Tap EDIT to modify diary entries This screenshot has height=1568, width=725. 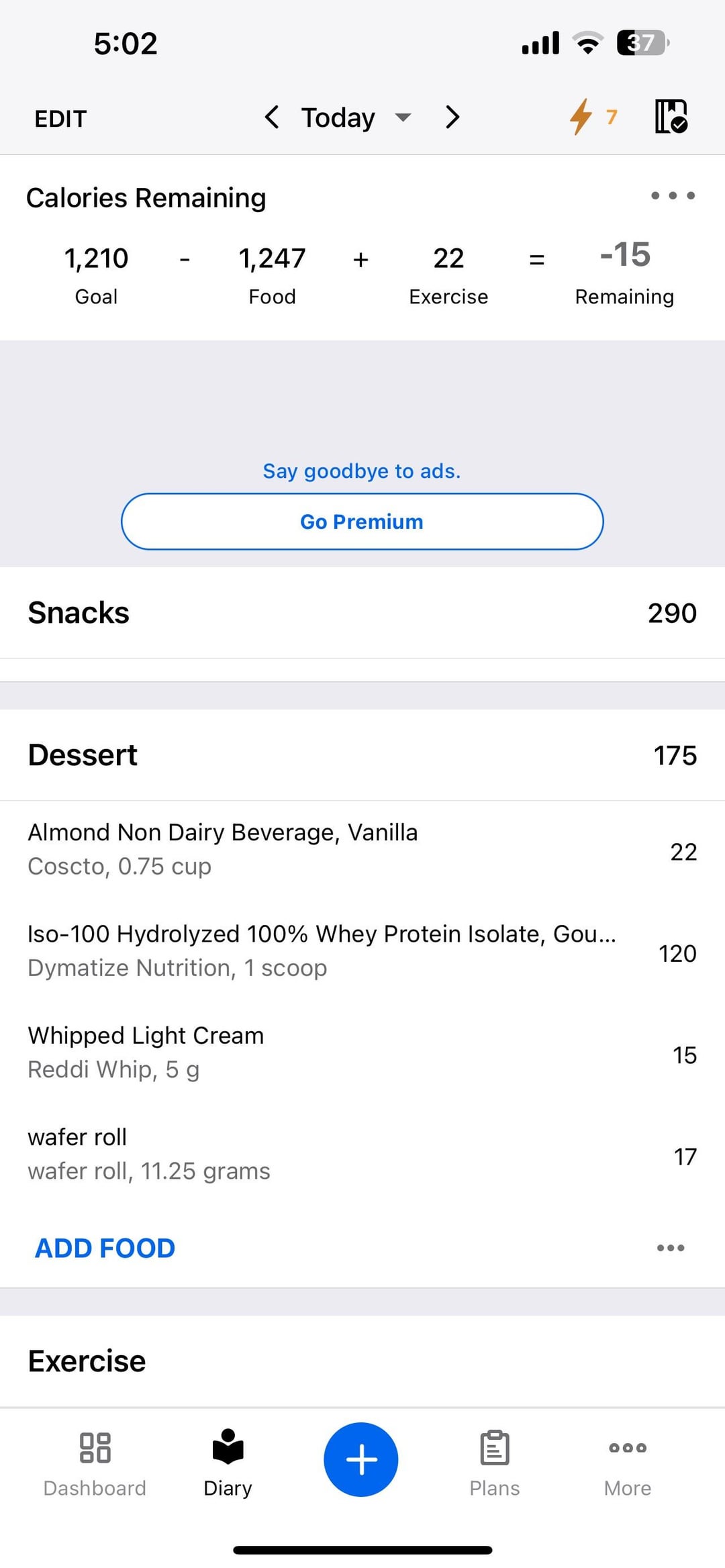click(x=60, y=119)
